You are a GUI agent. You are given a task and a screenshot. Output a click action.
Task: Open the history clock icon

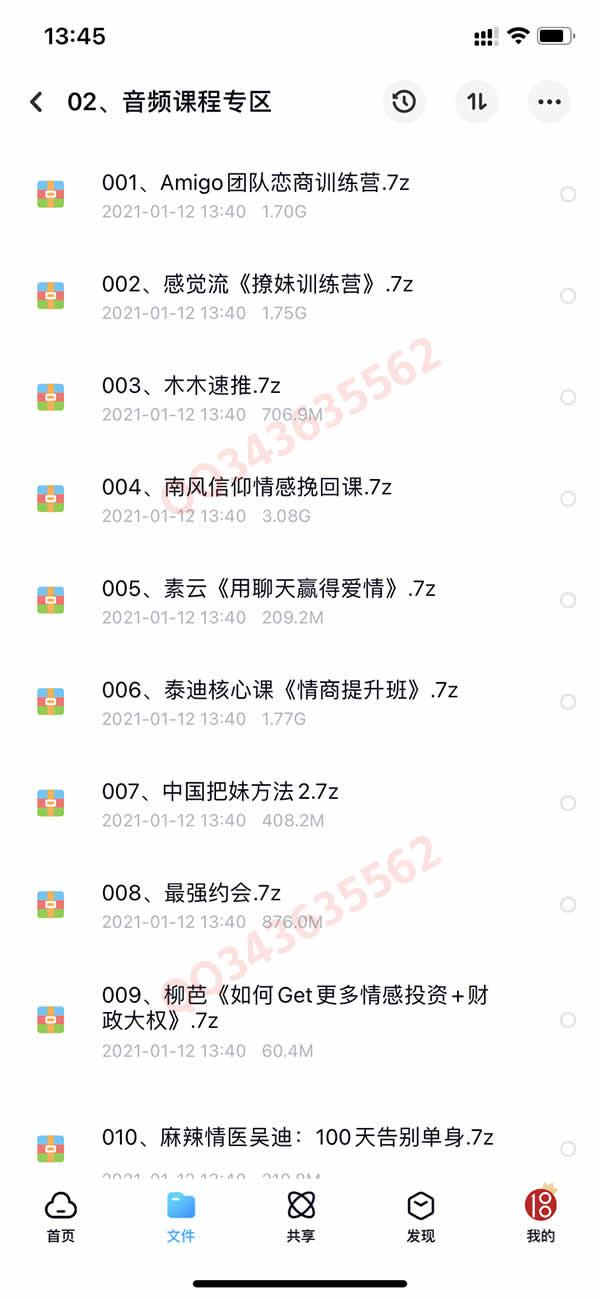click(x=404, y=102)
